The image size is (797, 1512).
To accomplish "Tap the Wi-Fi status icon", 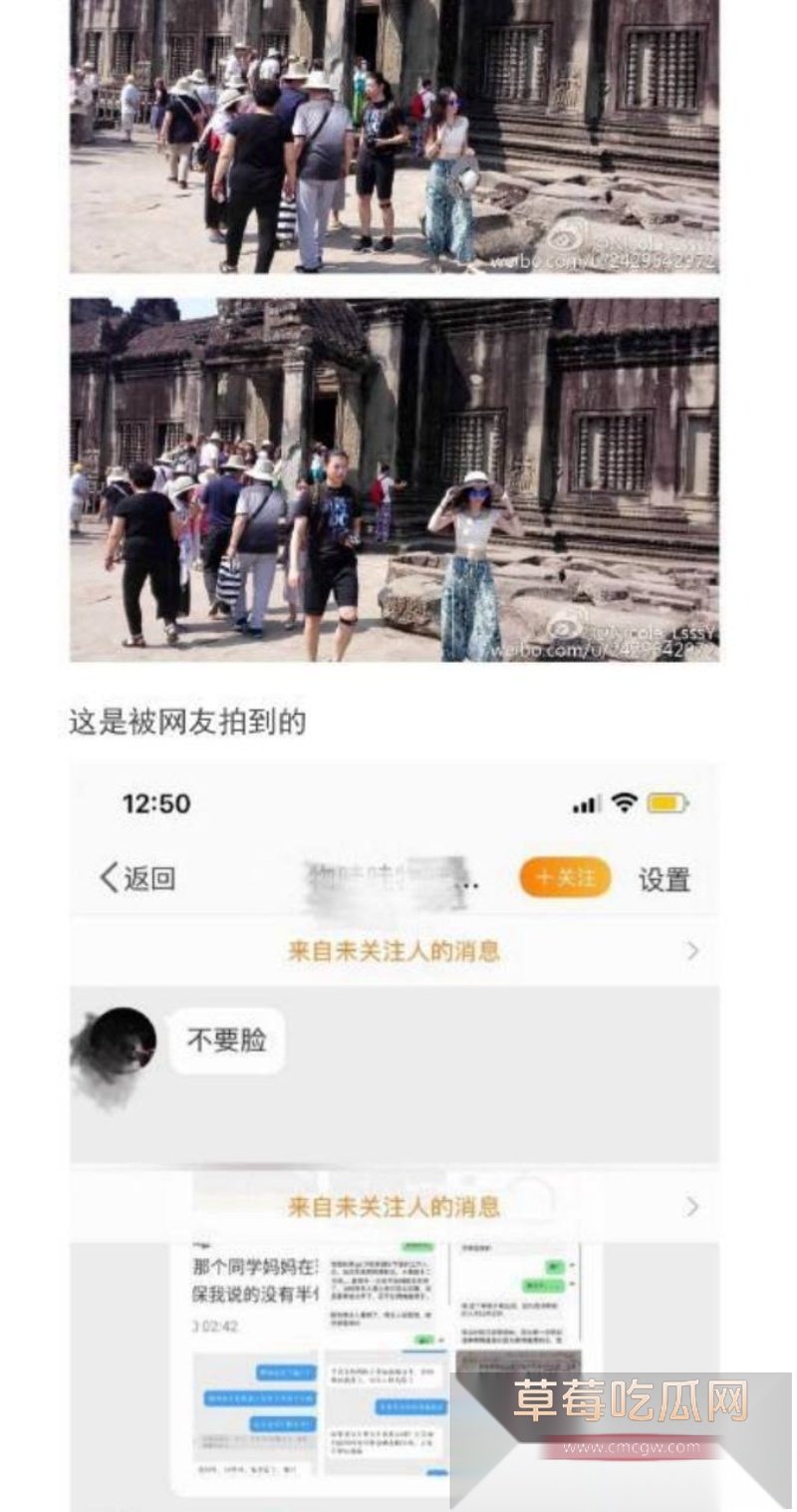I will (626, 801).
